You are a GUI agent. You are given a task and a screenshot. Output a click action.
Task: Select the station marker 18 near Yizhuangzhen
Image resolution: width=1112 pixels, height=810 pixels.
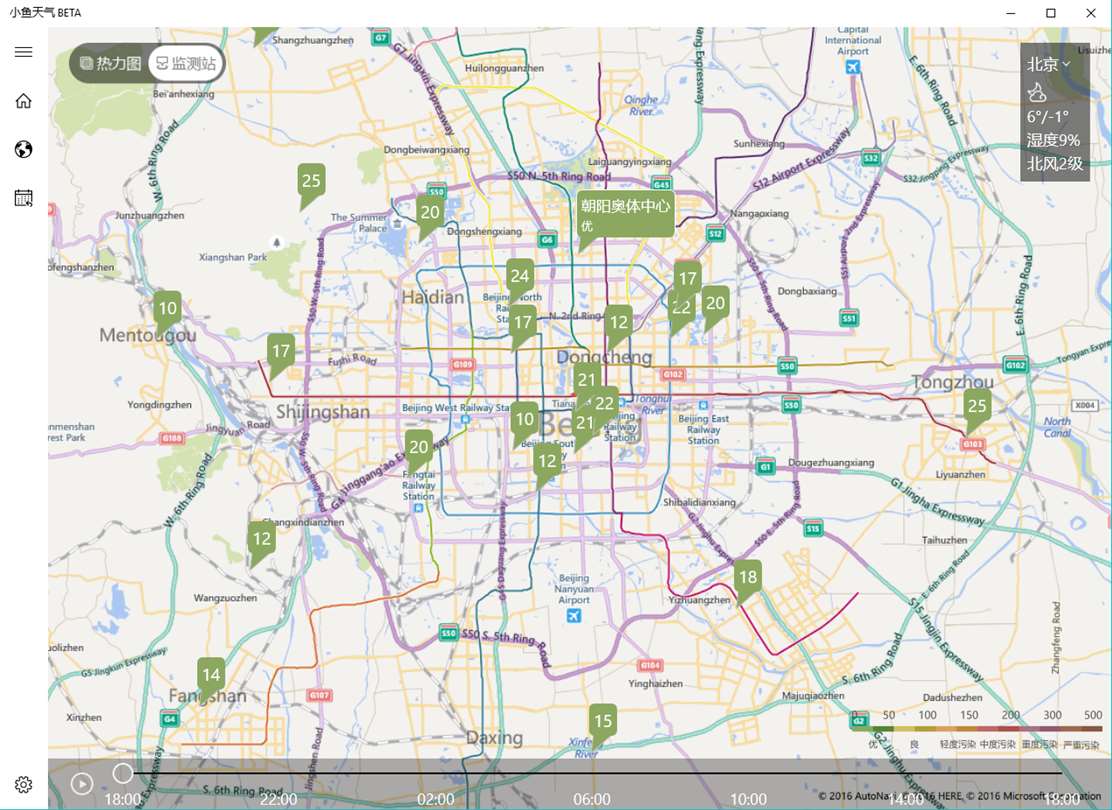point(747,577)
